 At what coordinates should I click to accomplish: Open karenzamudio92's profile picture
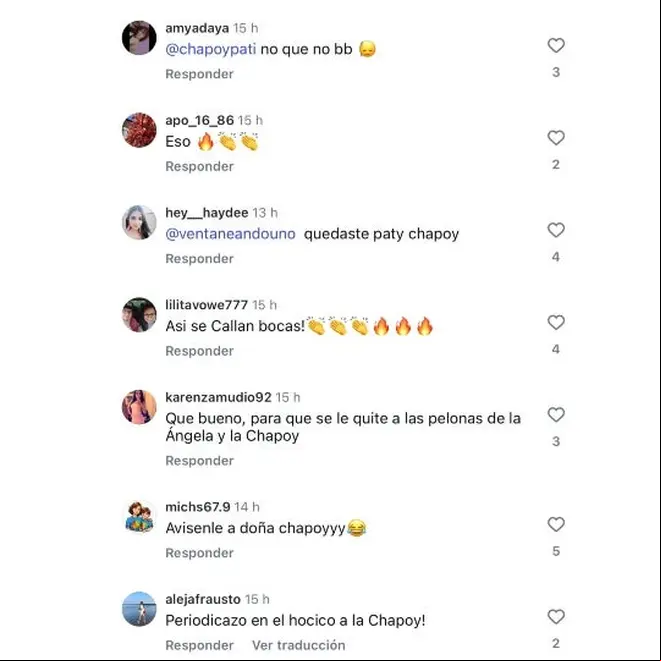pos(139,407)
